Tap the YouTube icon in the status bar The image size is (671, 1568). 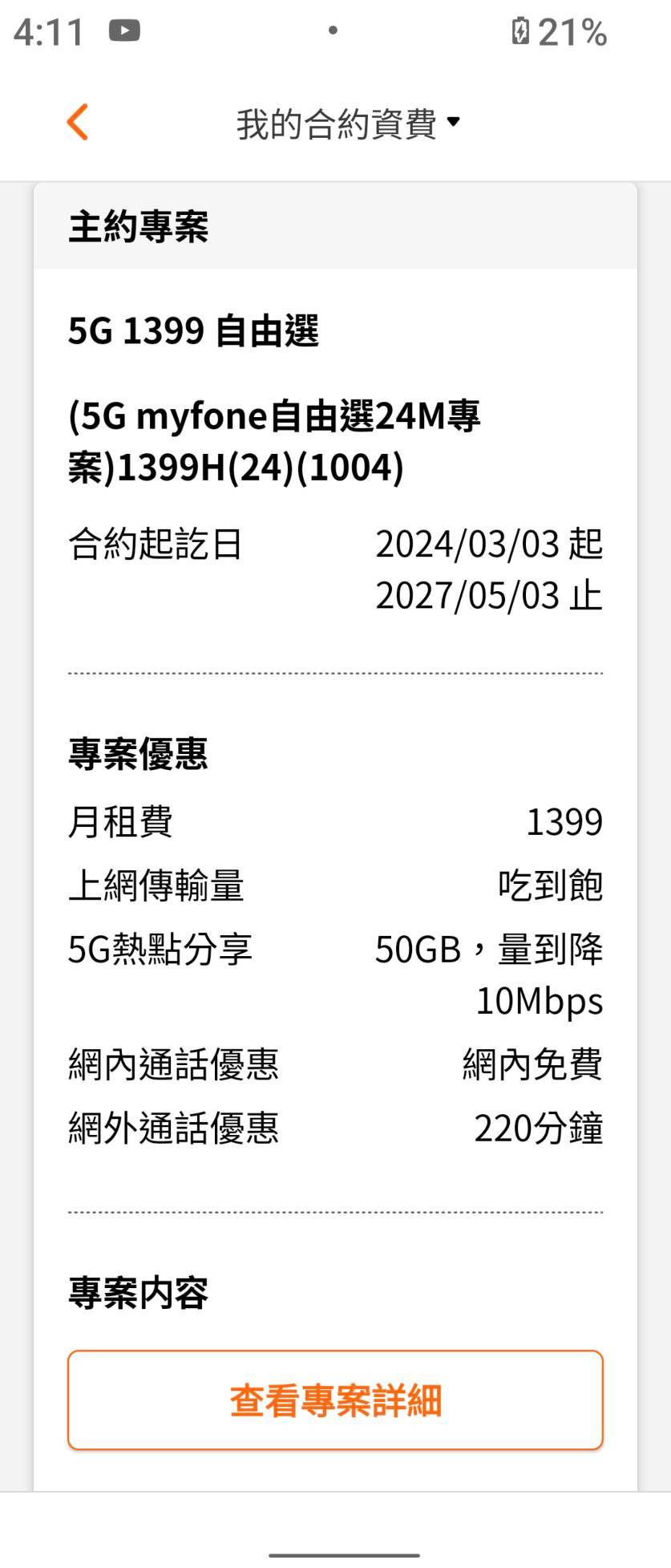coord(122,30)
